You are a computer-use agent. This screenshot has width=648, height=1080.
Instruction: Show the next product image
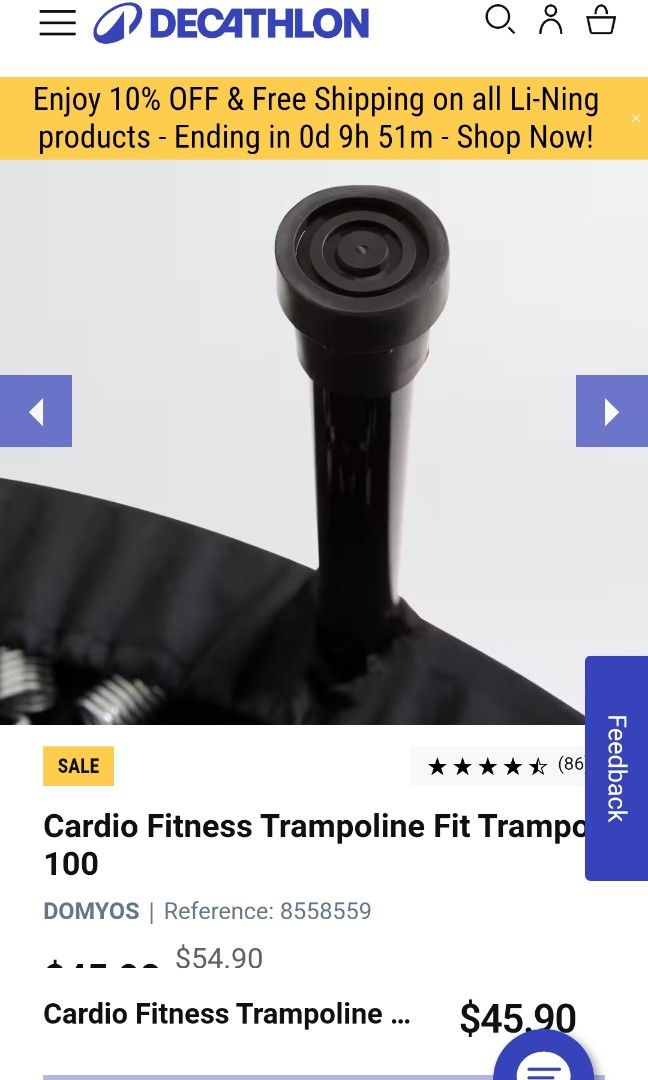click(611, 411)
